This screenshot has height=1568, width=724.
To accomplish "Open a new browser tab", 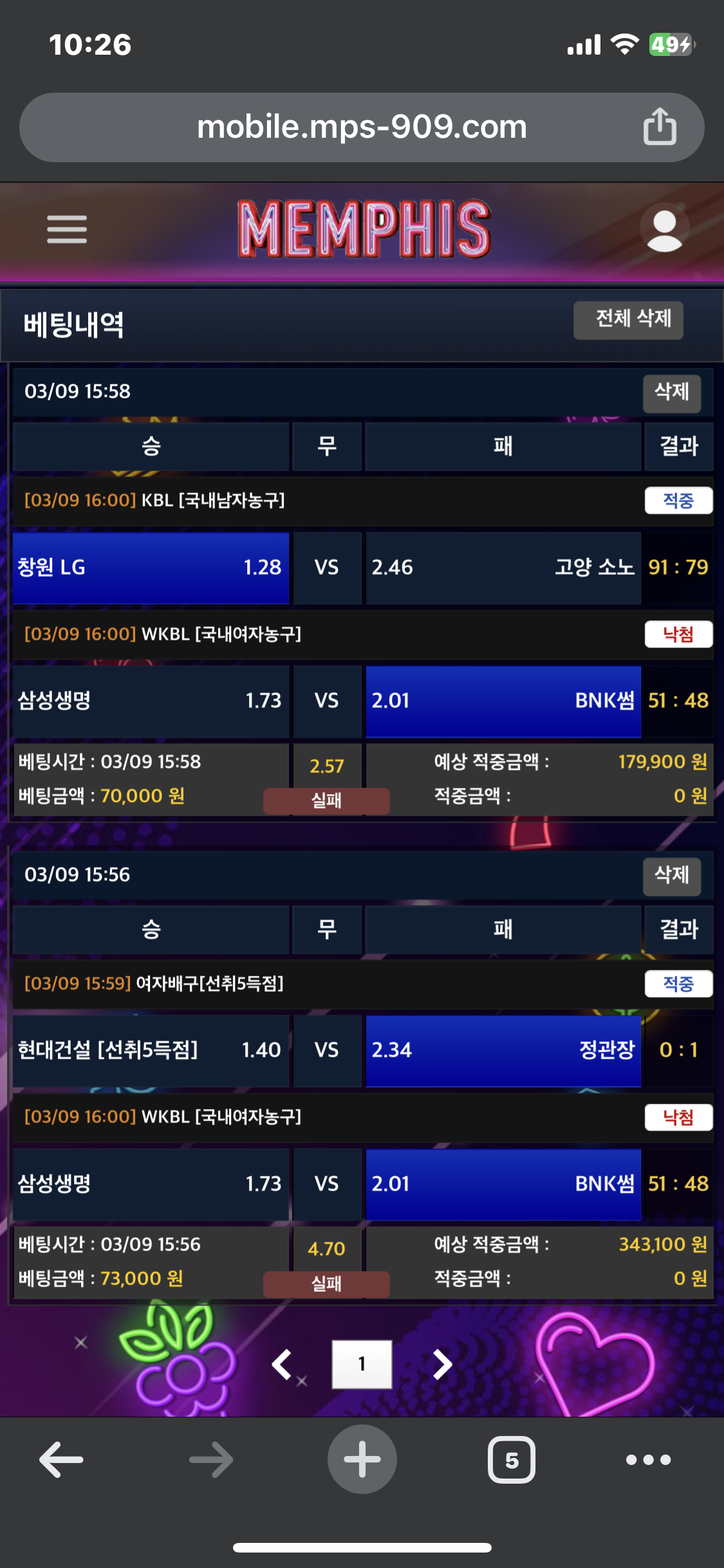I will [362, 1459].
